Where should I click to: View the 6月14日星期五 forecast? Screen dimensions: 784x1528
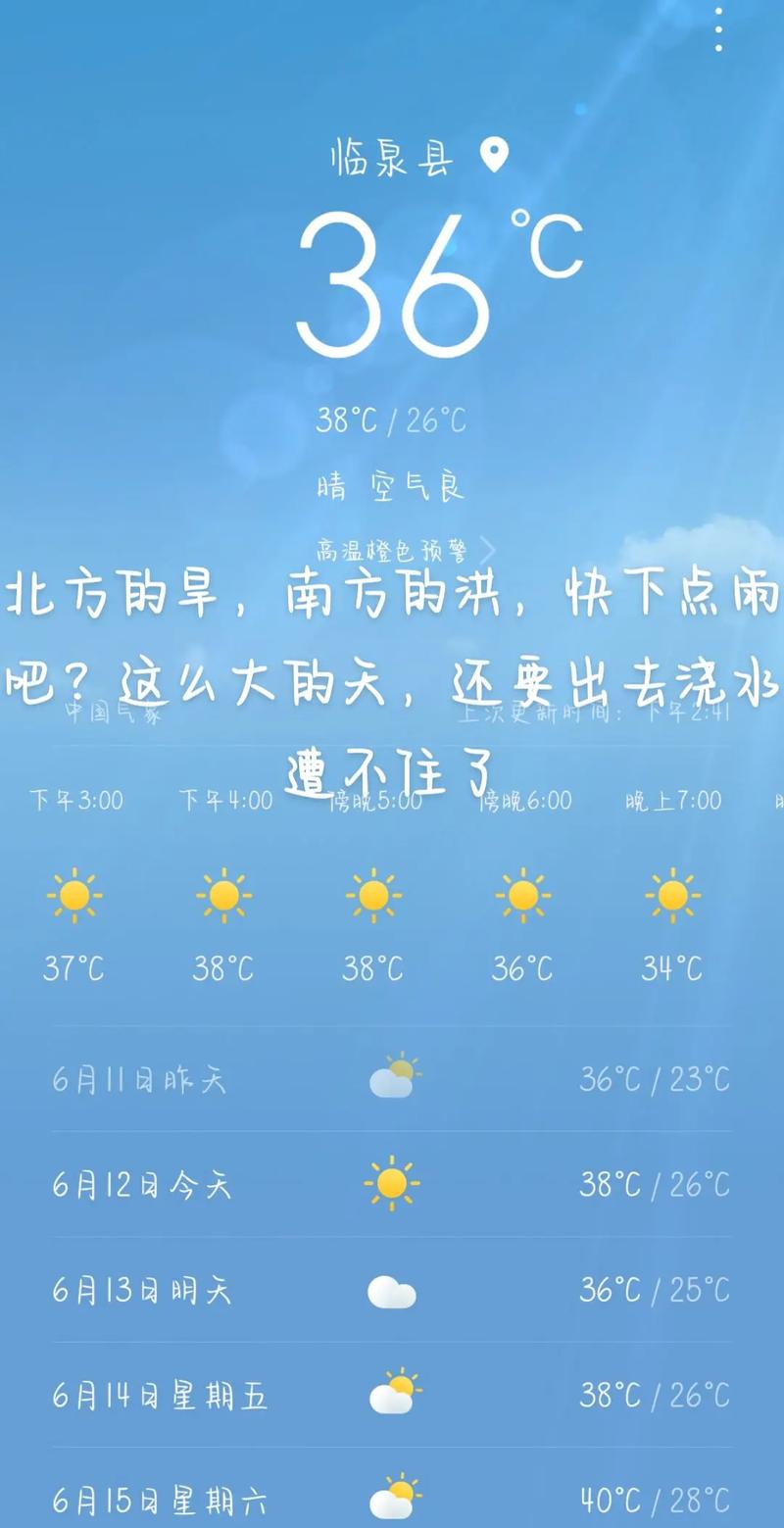tap(392, 1395)
